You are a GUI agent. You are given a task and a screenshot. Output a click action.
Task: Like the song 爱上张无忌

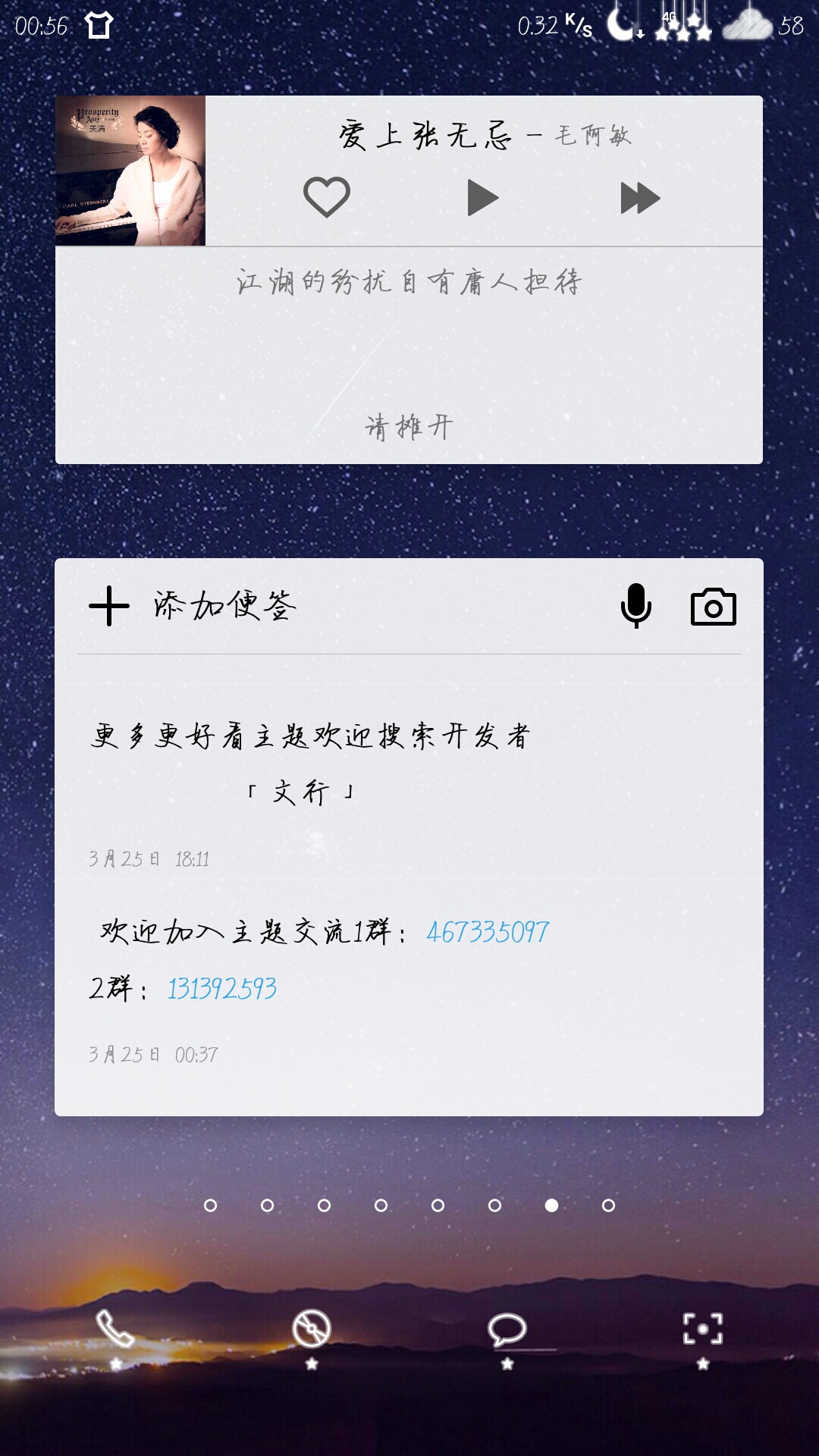(326, 197)
